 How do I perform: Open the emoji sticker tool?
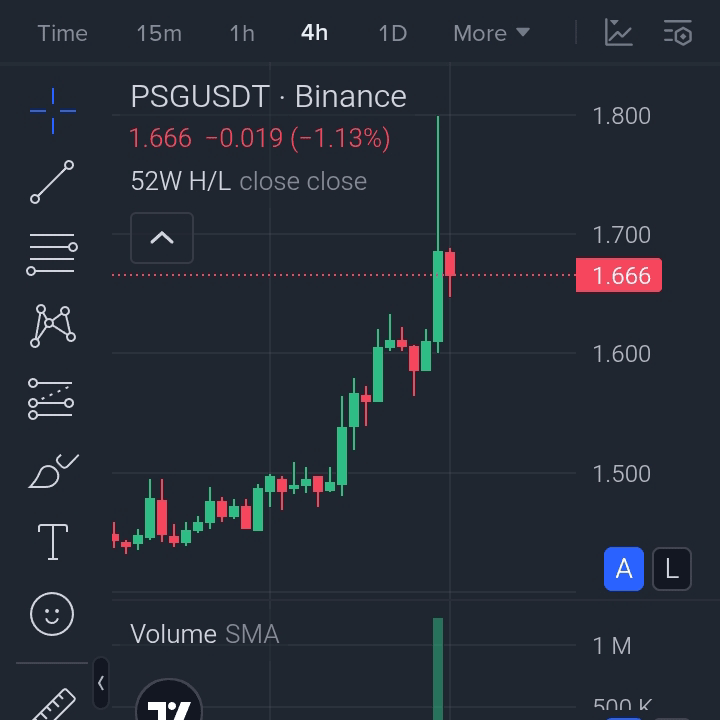pyautogui.click(x=52, y=613)
